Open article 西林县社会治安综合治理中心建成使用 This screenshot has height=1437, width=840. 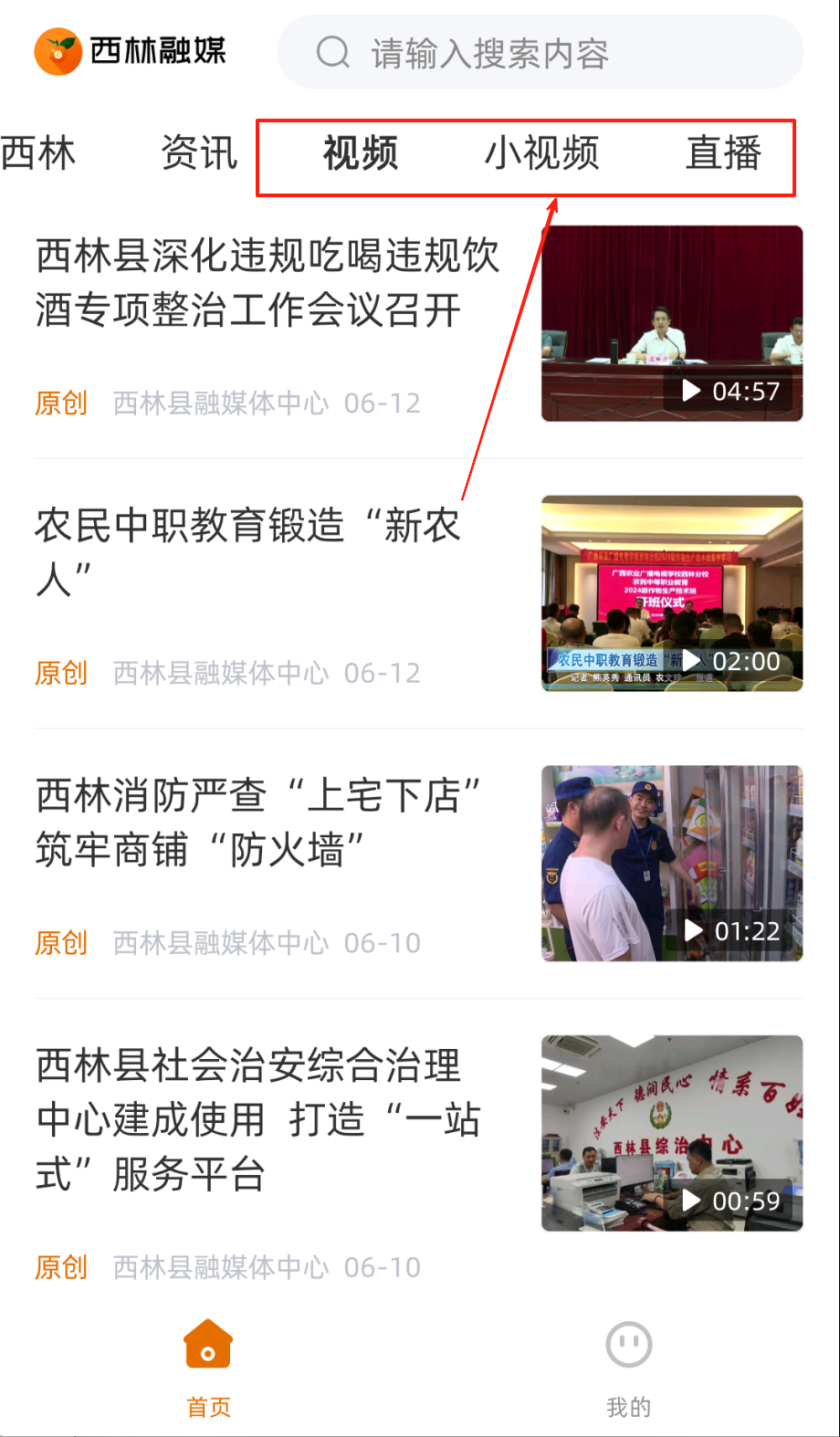[x=257, y=1119]
